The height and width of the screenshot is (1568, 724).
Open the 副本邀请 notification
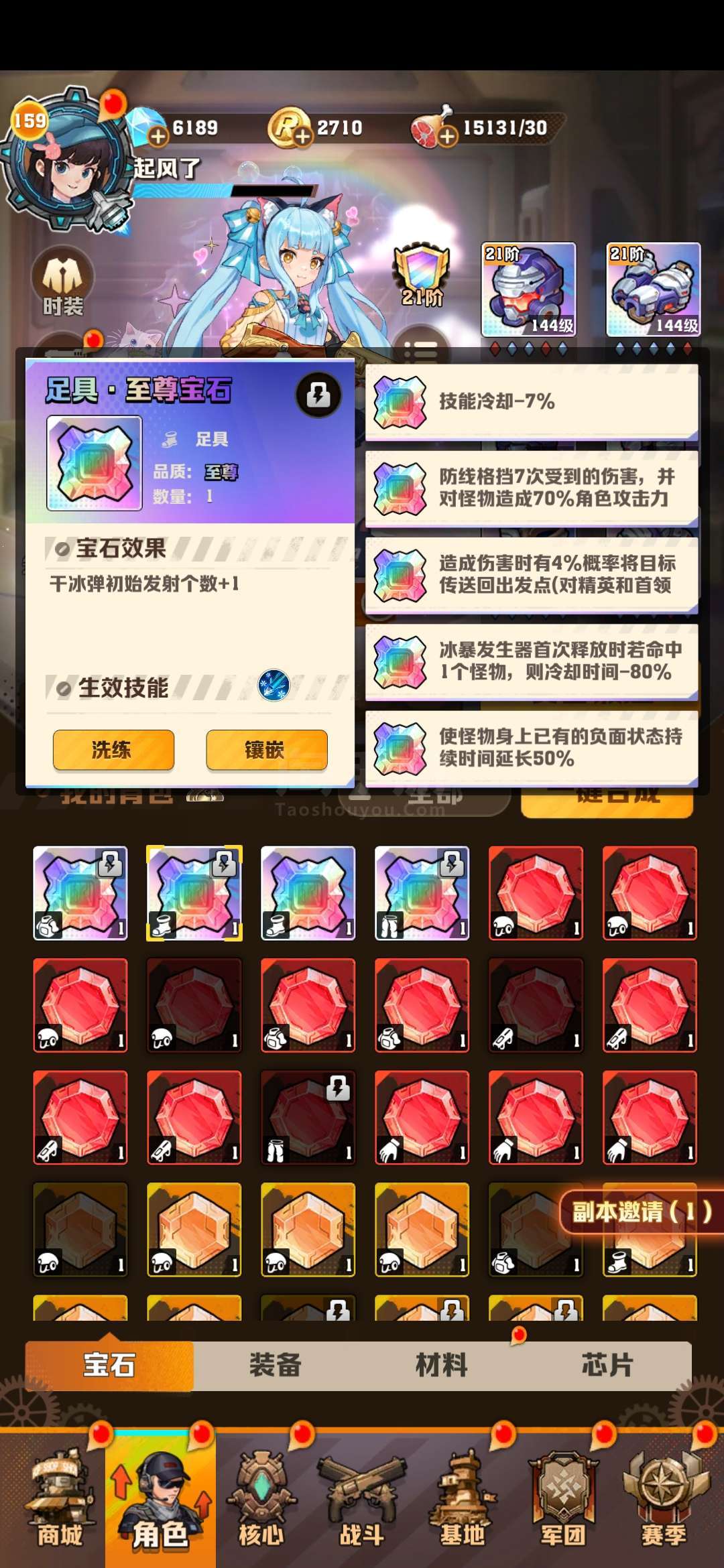click(x=642, y=1212)
